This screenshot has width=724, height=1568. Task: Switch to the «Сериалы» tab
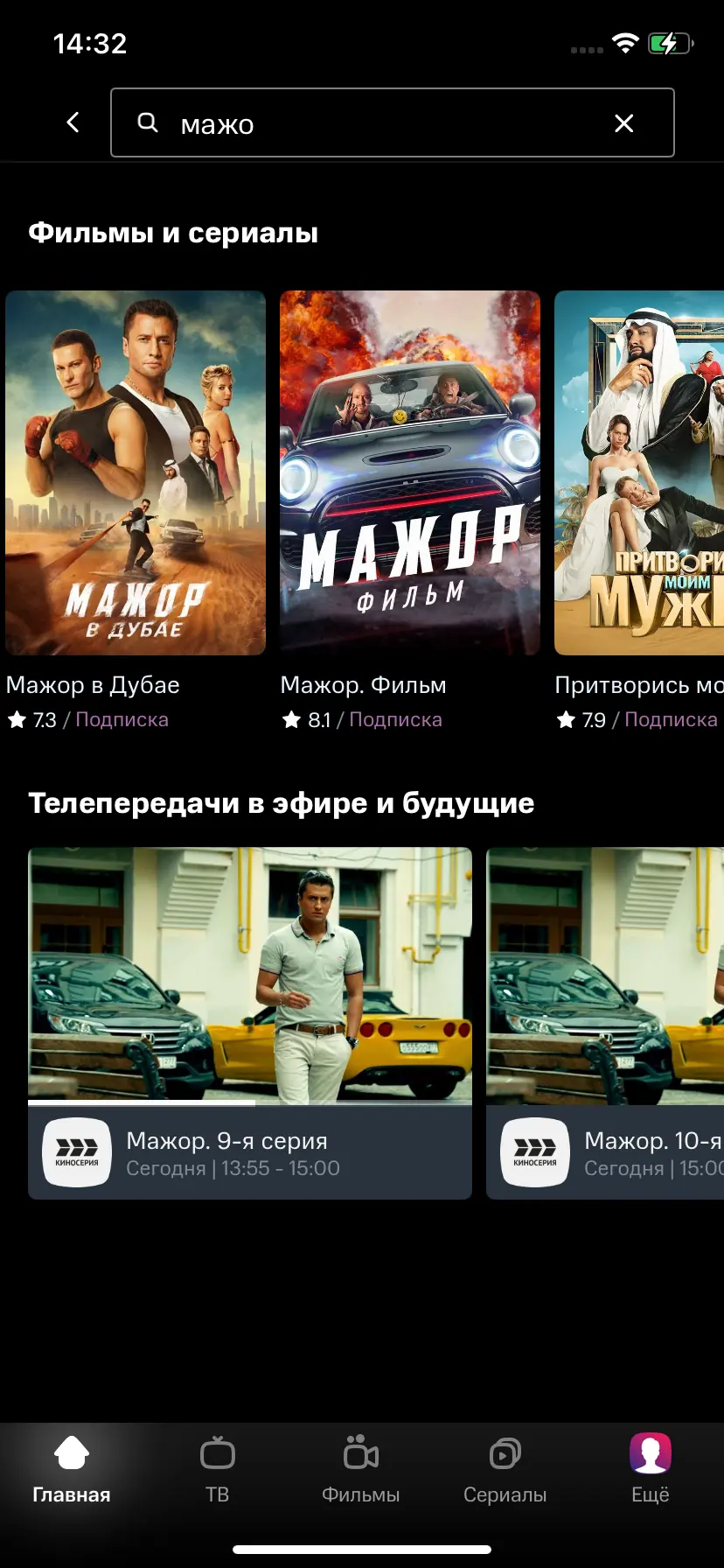click(505, 1470)
